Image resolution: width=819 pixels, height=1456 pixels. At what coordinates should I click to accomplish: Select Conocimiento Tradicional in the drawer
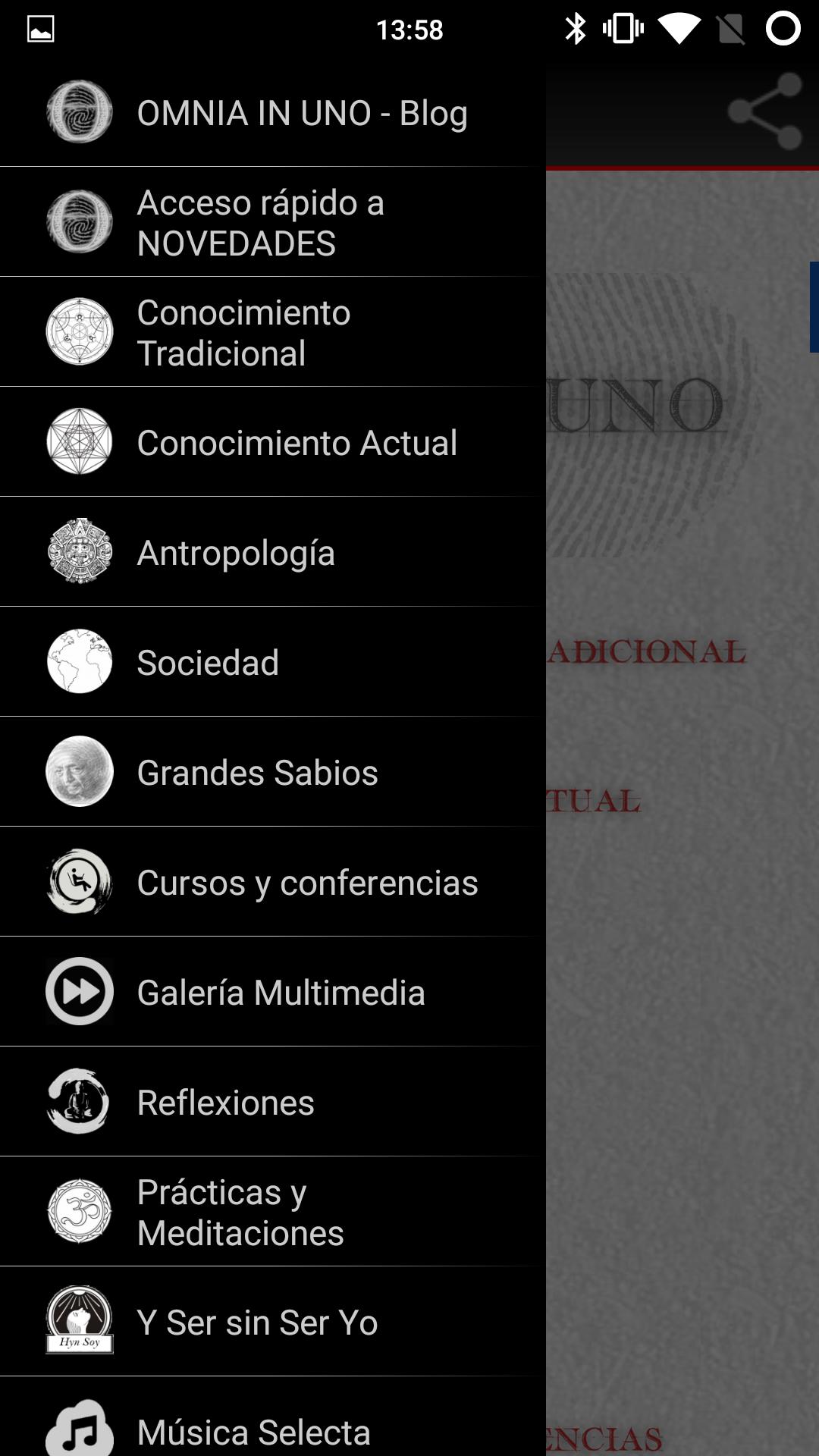[273, 332]
